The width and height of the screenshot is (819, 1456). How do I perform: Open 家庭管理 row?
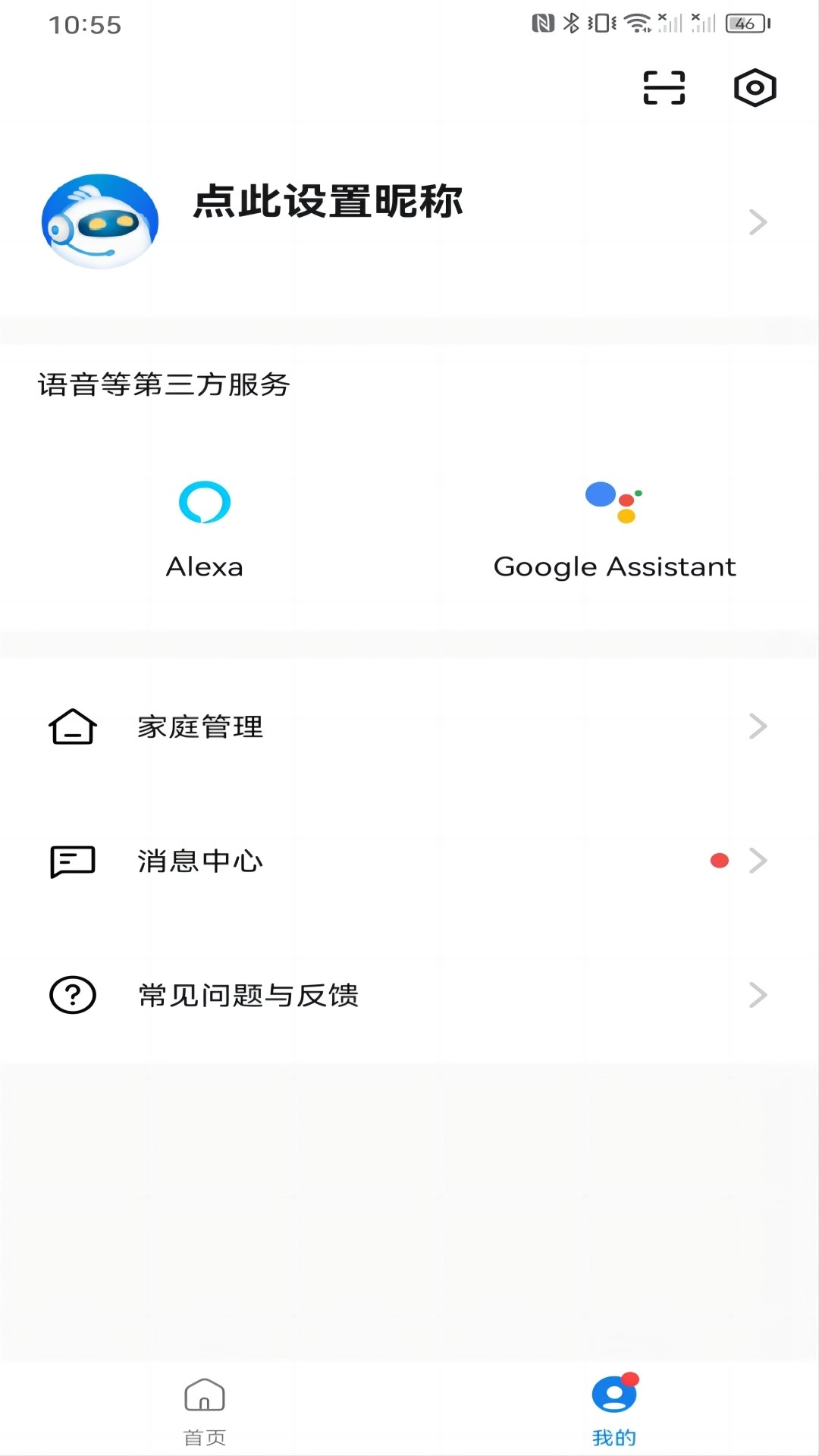[x=409, y=726]
